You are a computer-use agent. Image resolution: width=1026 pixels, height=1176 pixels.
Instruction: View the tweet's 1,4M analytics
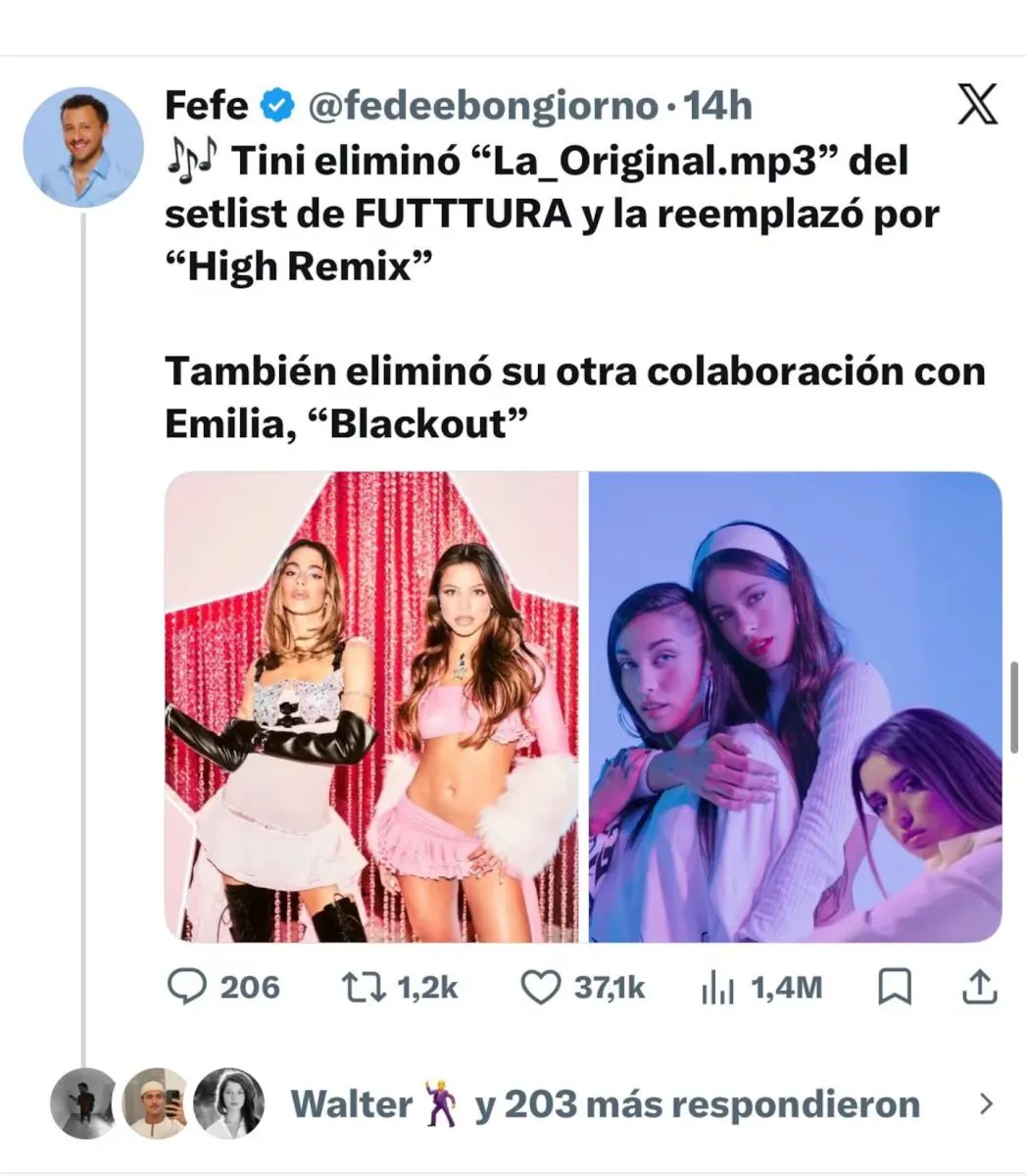point(718,987)
